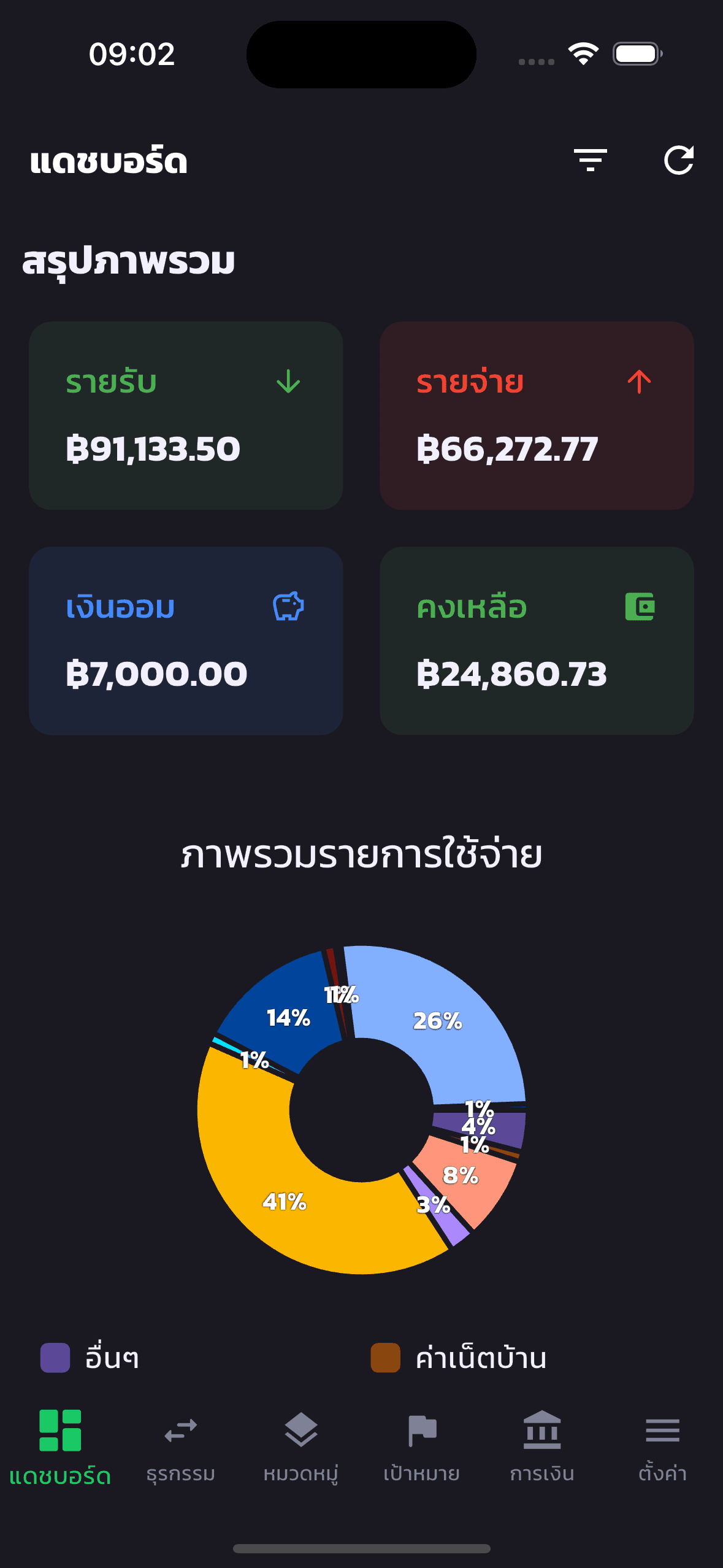Open the ตั้งค่า settings tab
This screenshot has height=1568, width=723.
point(662,1445)
